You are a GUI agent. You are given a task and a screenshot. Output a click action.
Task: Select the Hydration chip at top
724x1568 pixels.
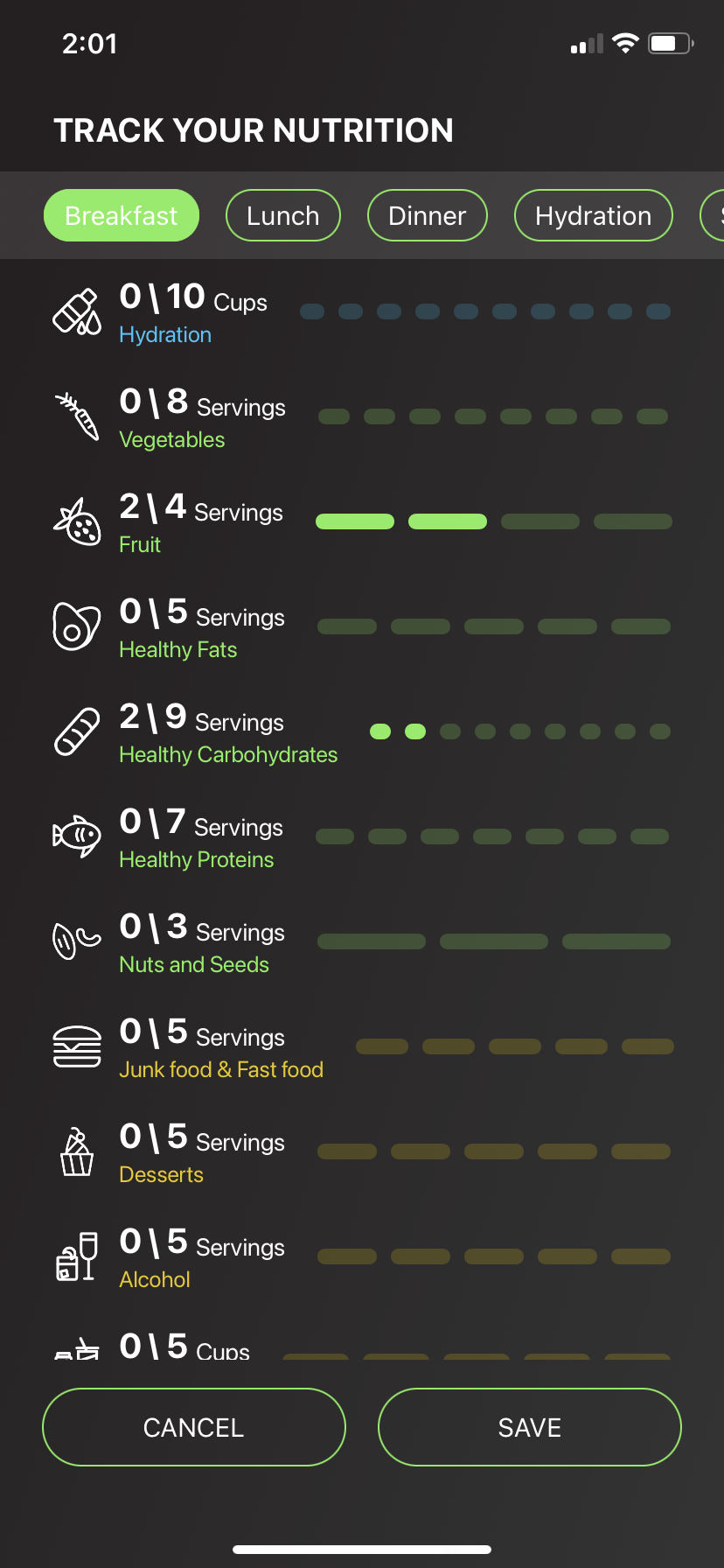(593, 215)
